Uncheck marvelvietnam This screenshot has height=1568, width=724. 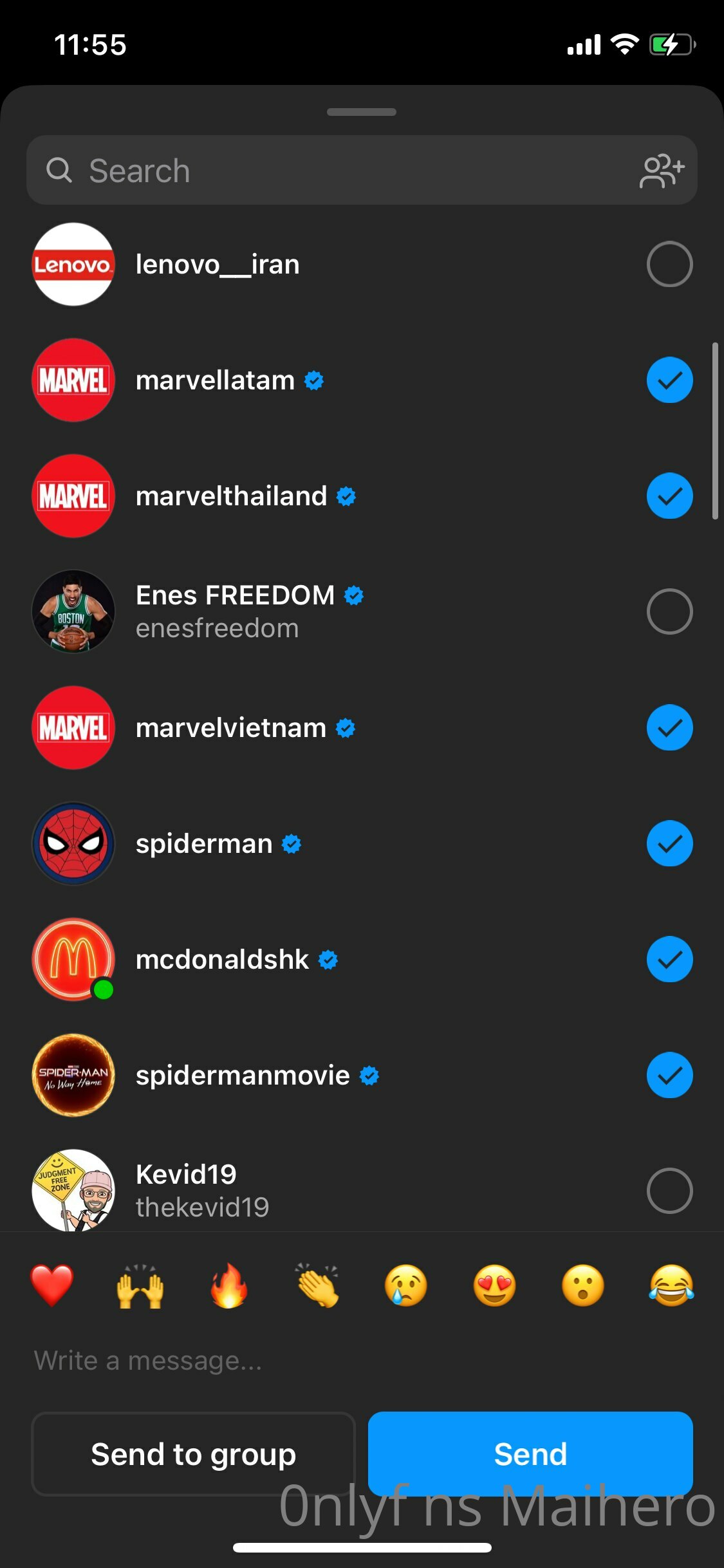[x=669, y=727]
